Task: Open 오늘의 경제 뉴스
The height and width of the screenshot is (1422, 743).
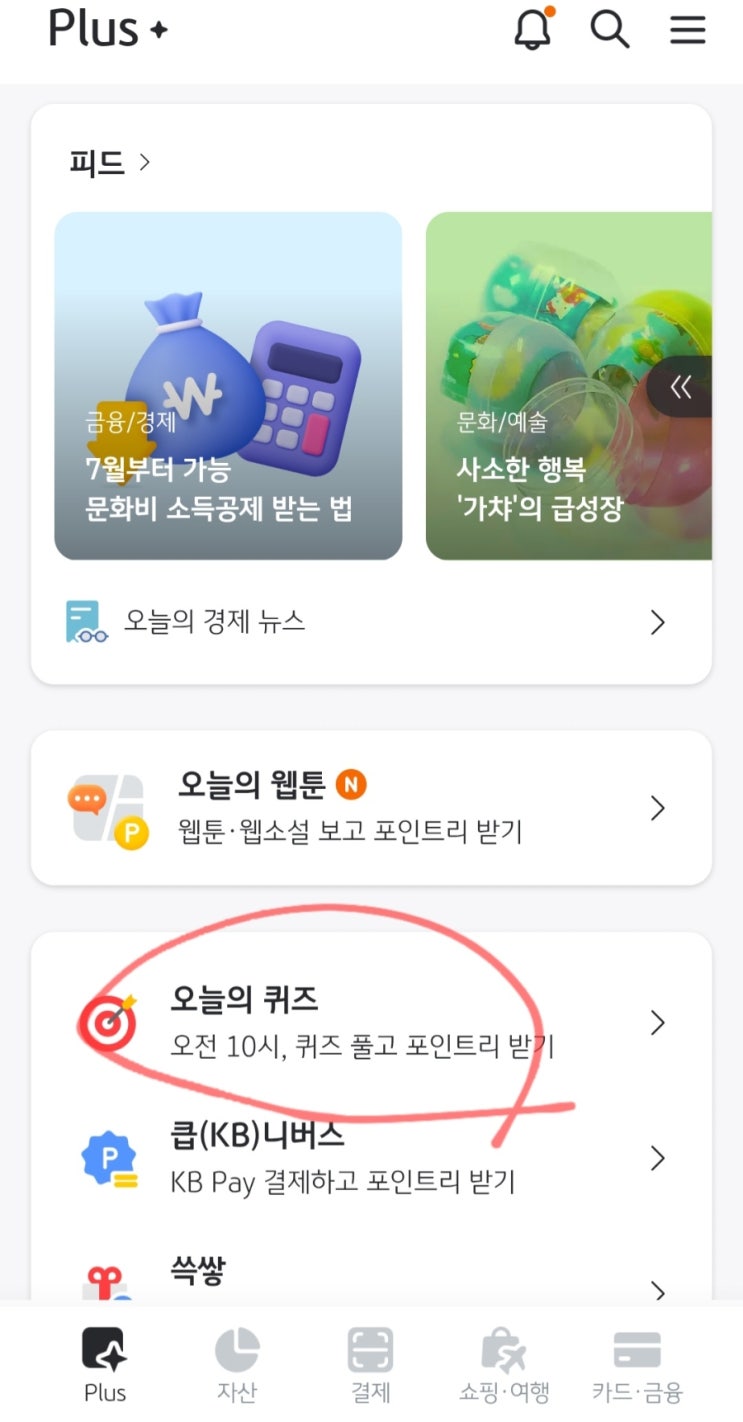Action: (x=370, y=622)
